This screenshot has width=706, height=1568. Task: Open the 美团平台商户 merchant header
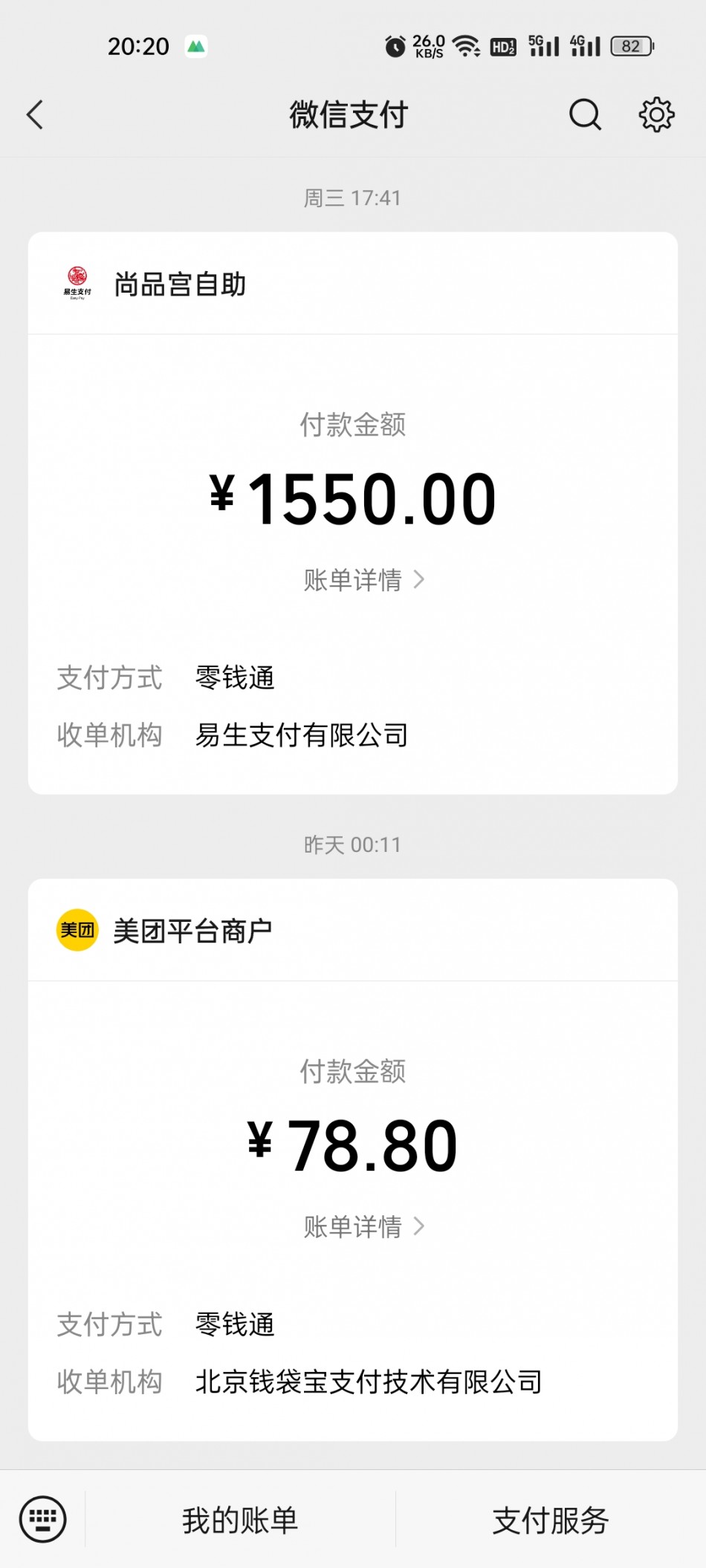click(353, 930)
